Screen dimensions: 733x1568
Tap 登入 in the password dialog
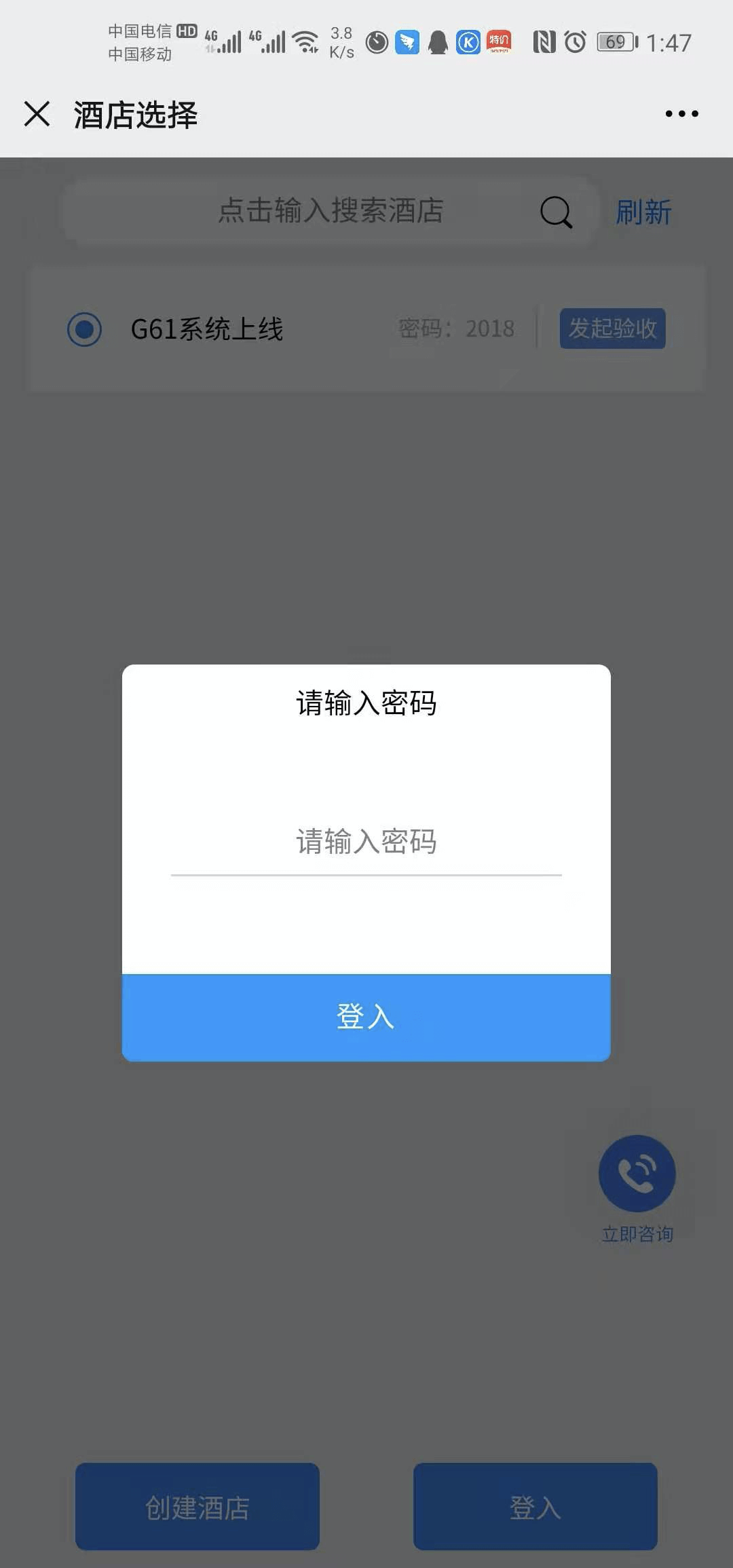coord(366,1017)
